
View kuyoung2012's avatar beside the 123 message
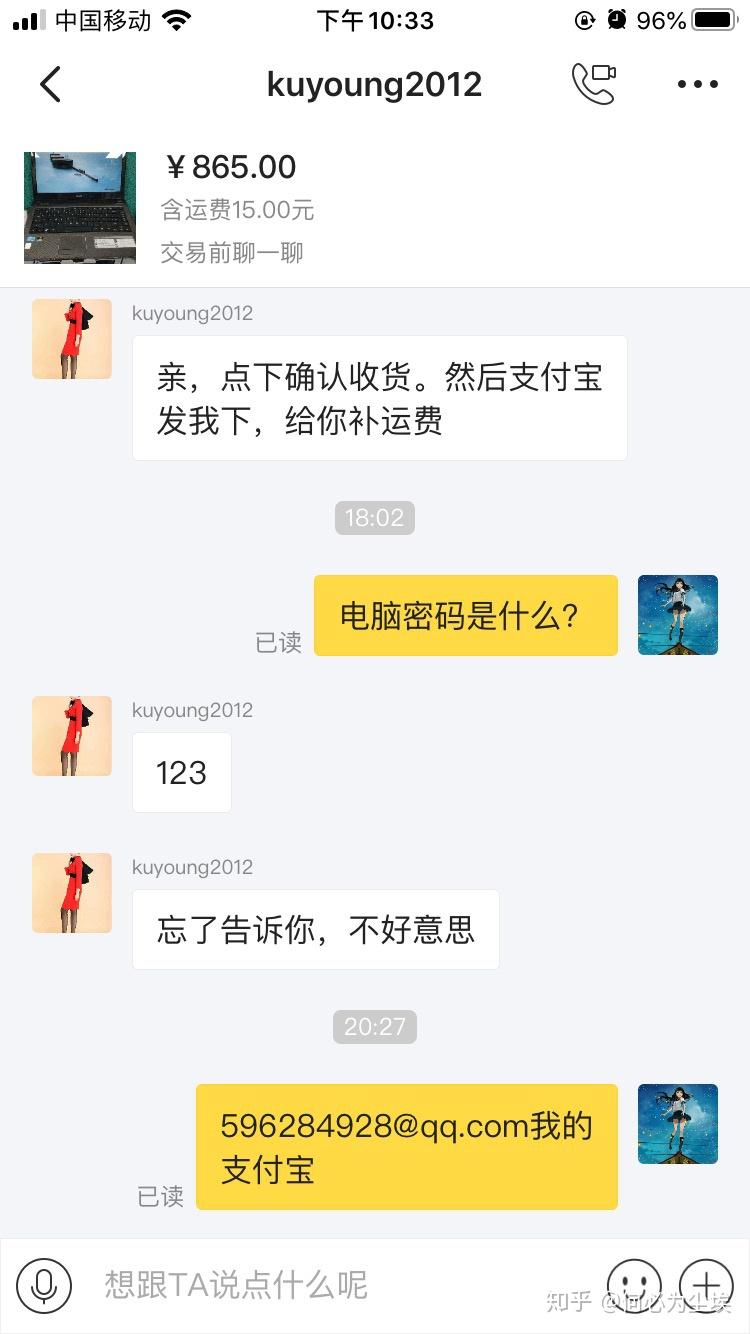pyautogui.click(x=72, y=736)
